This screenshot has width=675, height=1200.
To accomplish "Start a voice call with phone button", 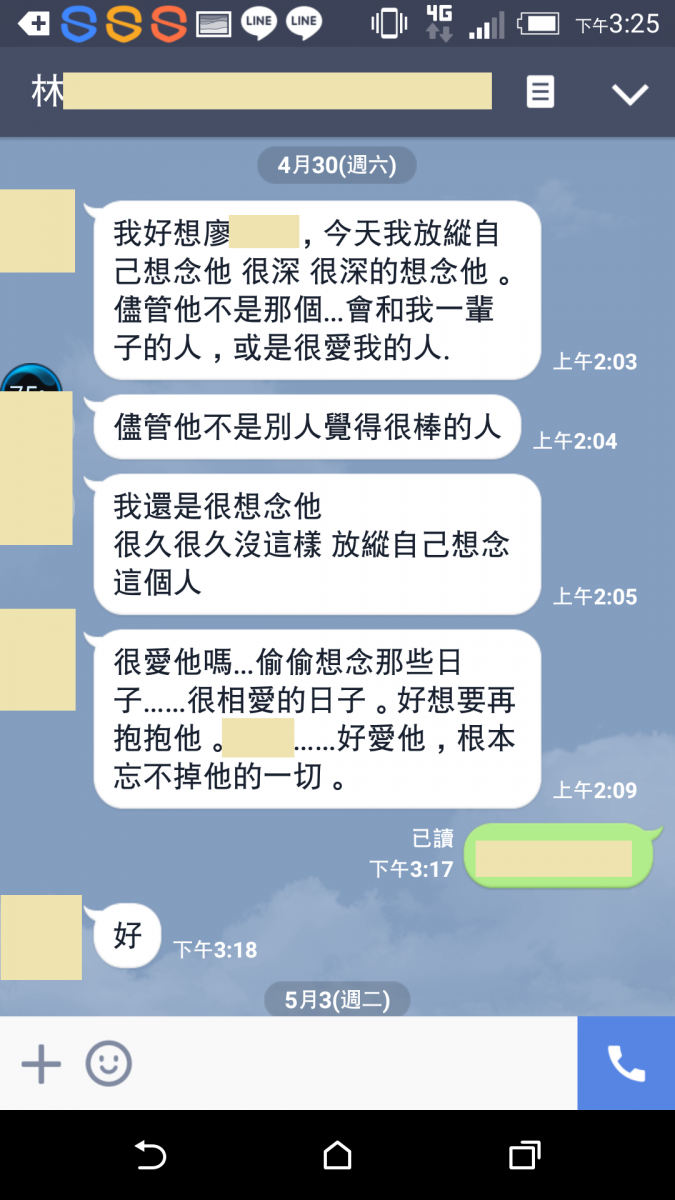I will point(626,1064).
